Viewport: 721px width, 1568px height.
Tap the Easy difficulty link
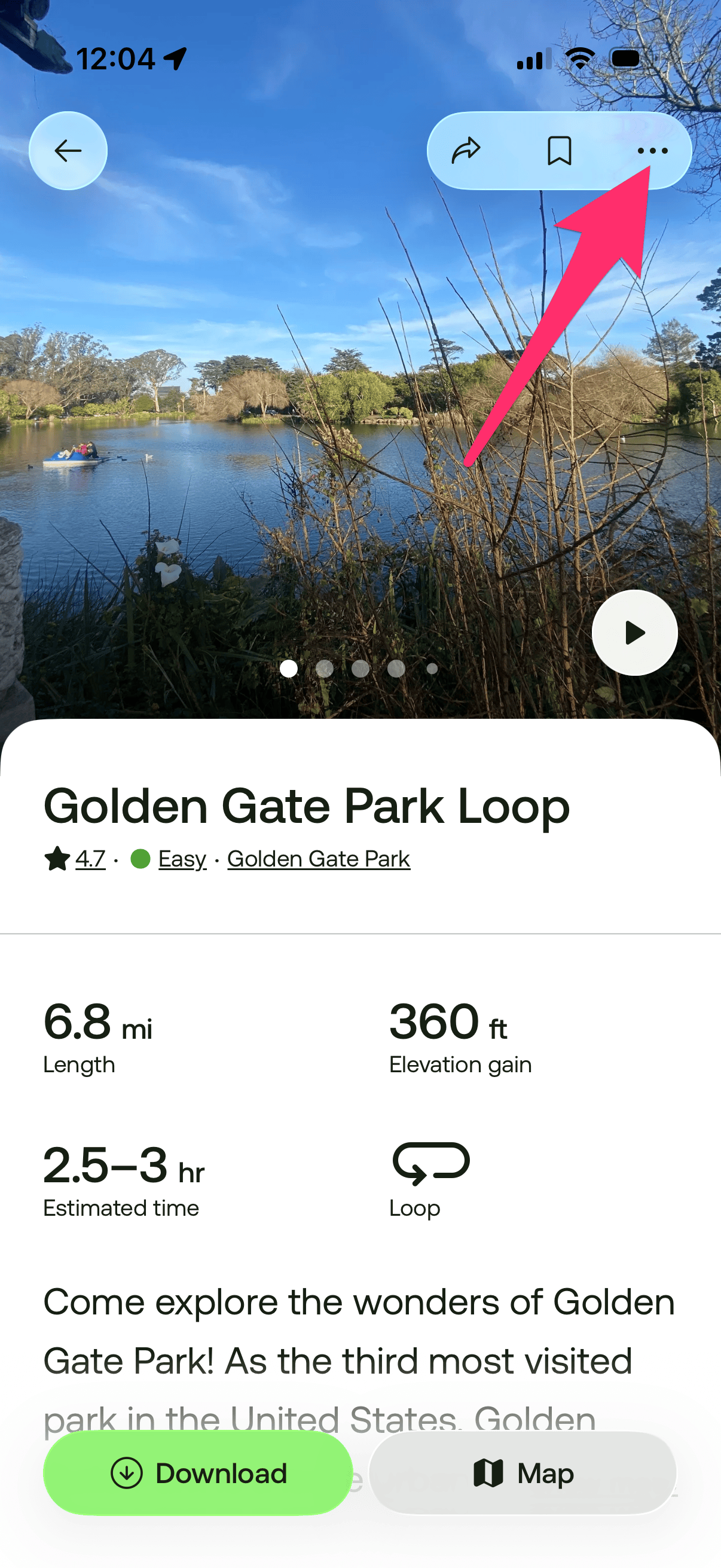[182, 859]
